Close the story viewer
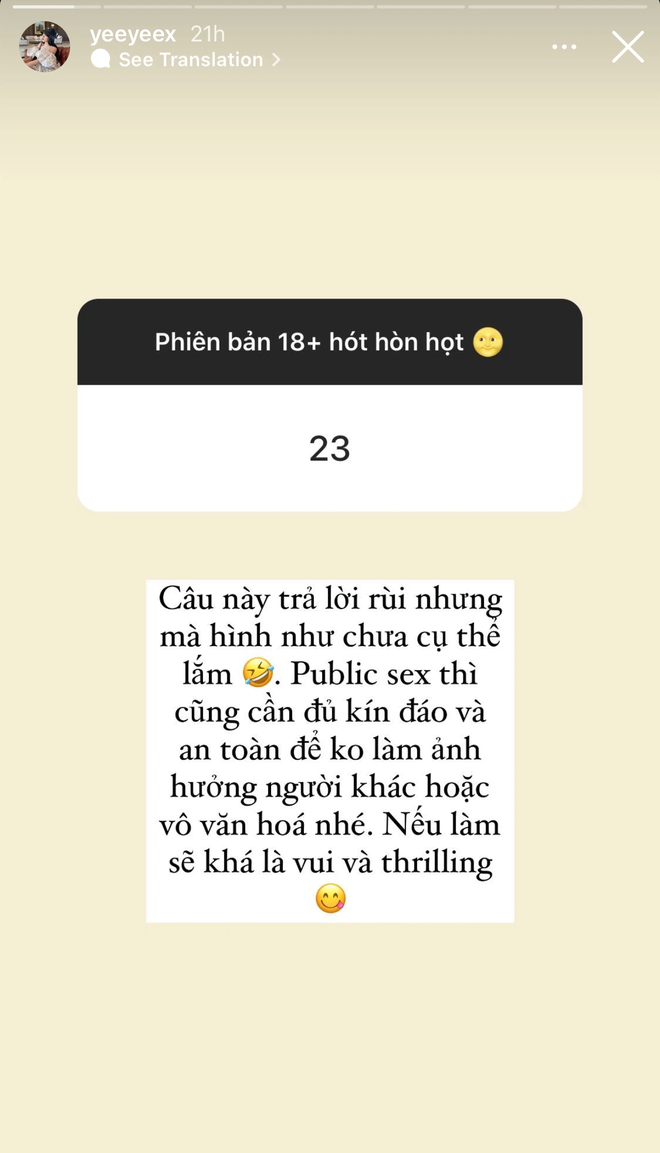 click(x=628, y=46)
